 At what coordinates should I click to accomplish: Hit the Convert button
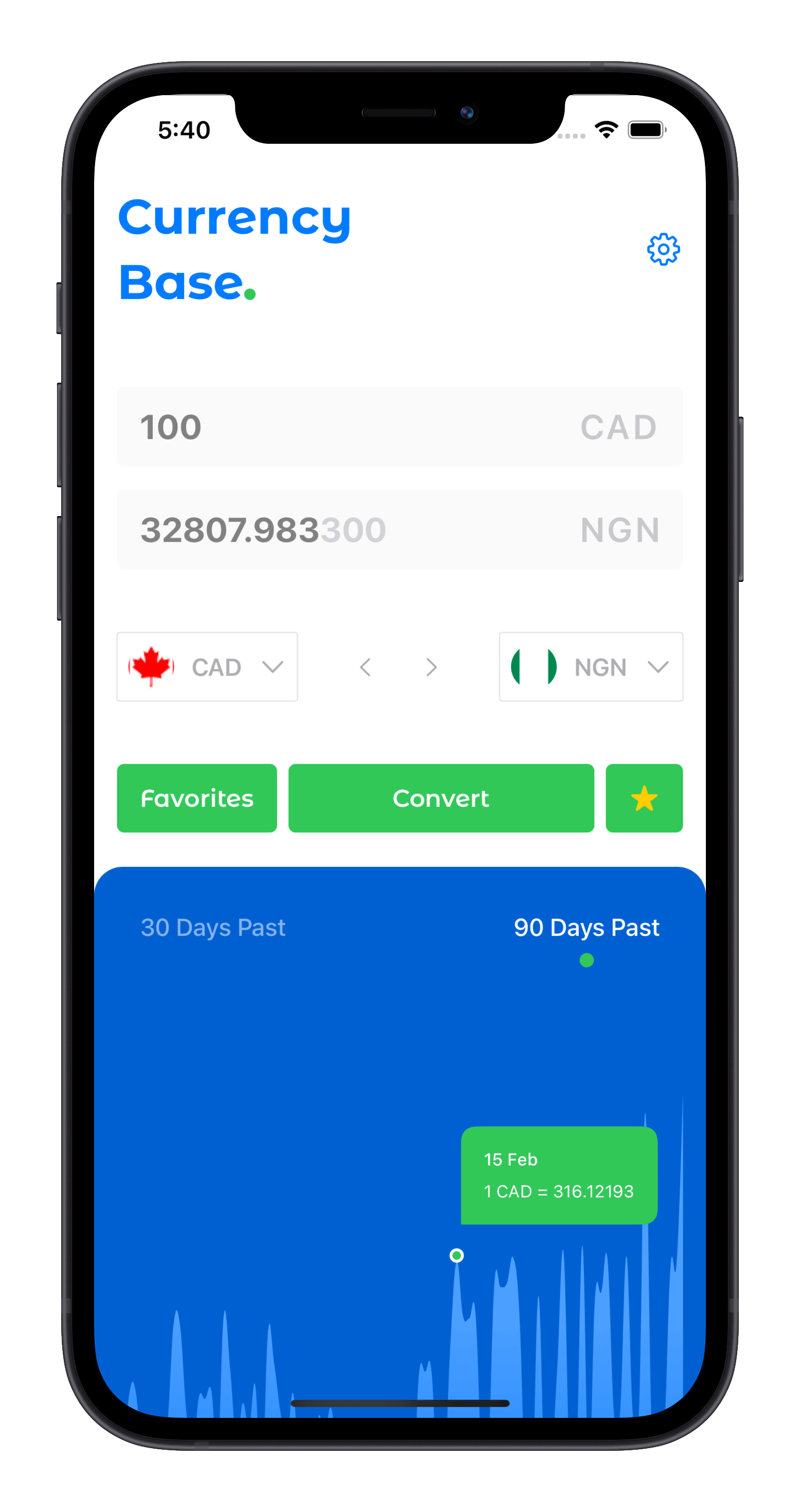pos(441,798)
